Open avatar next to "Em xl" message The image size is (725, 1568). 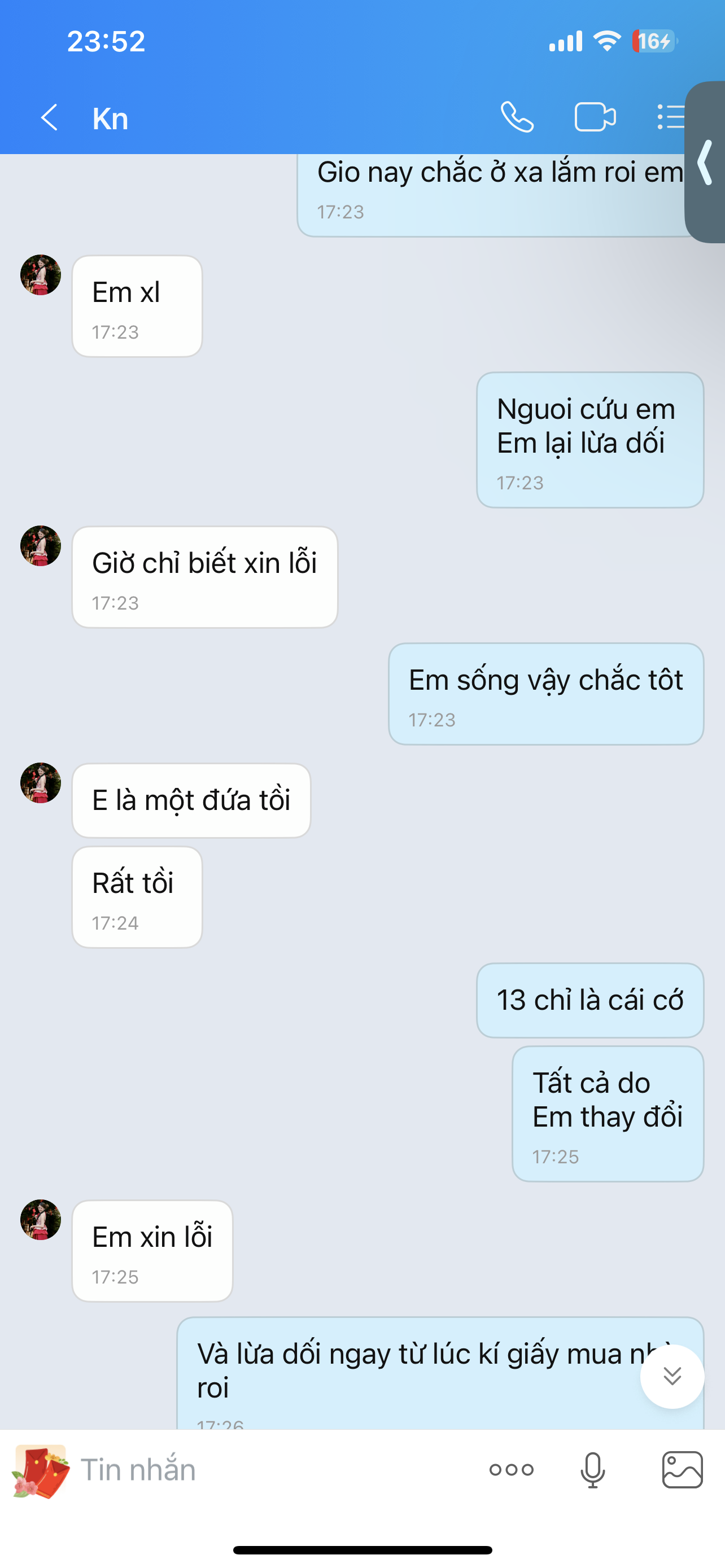(41, 275)
